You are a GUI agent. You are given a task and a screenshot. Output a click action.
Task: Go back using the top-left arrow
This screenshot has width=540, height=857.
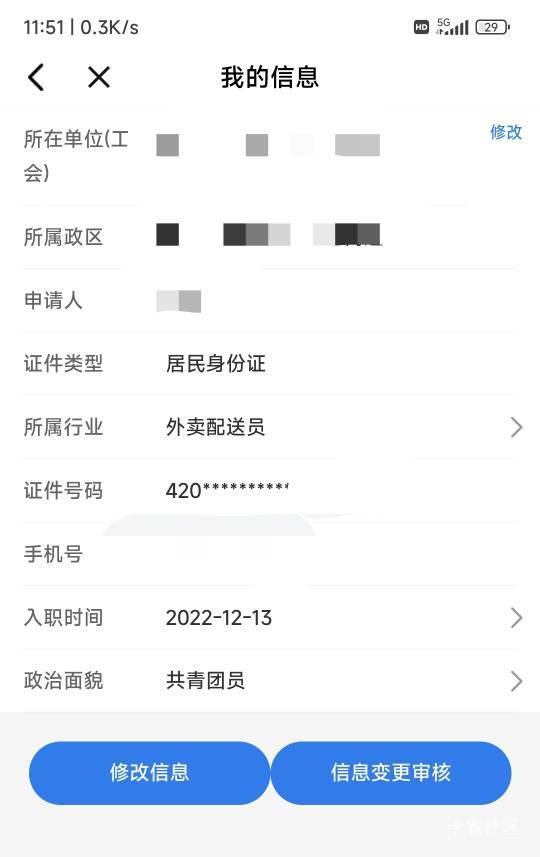click(36, 77)
